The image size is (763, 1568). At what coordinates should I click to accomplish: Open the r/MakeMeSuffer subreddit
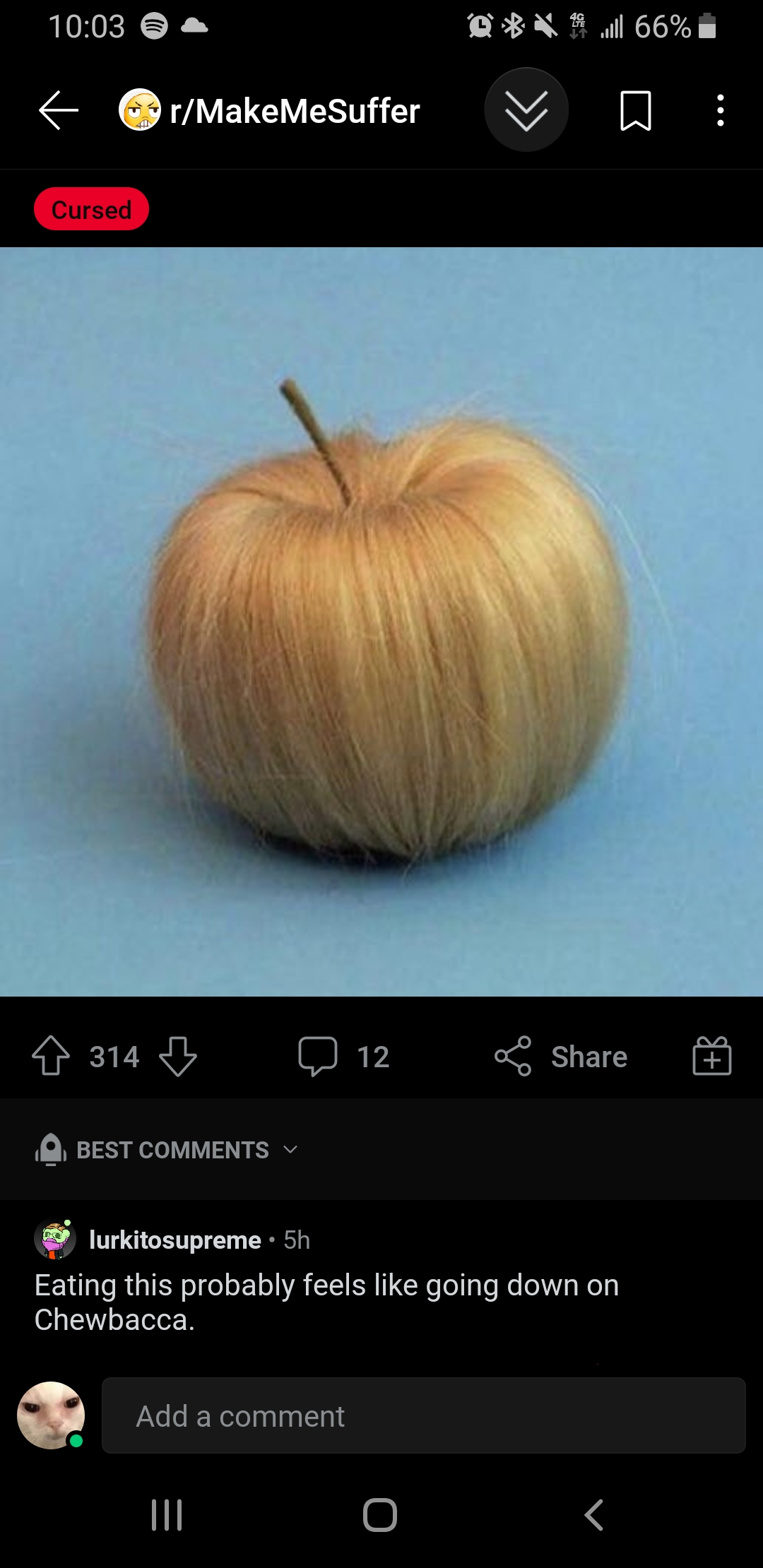tap(294, 111)
